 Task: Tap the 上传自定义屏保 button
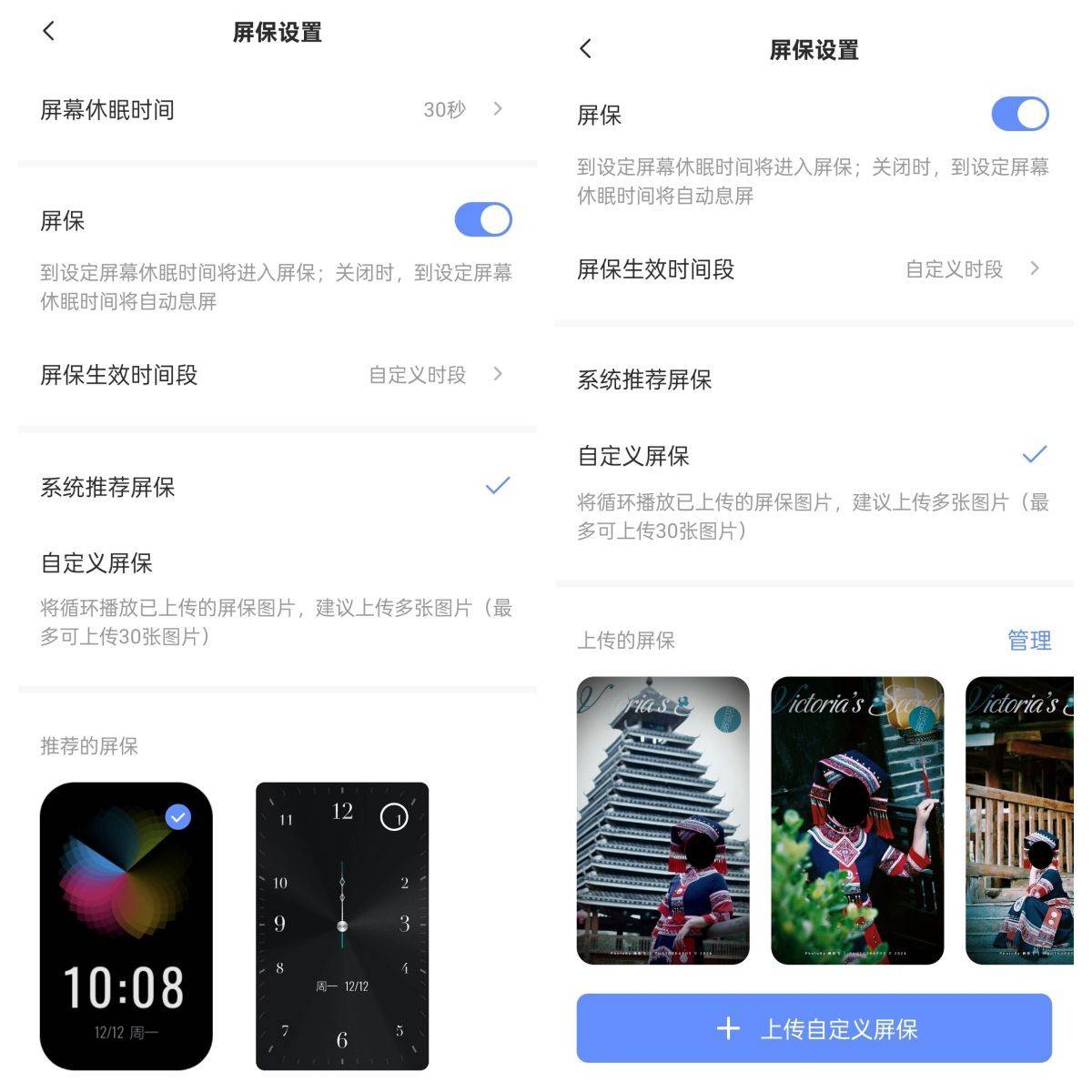click(814, 1029)
